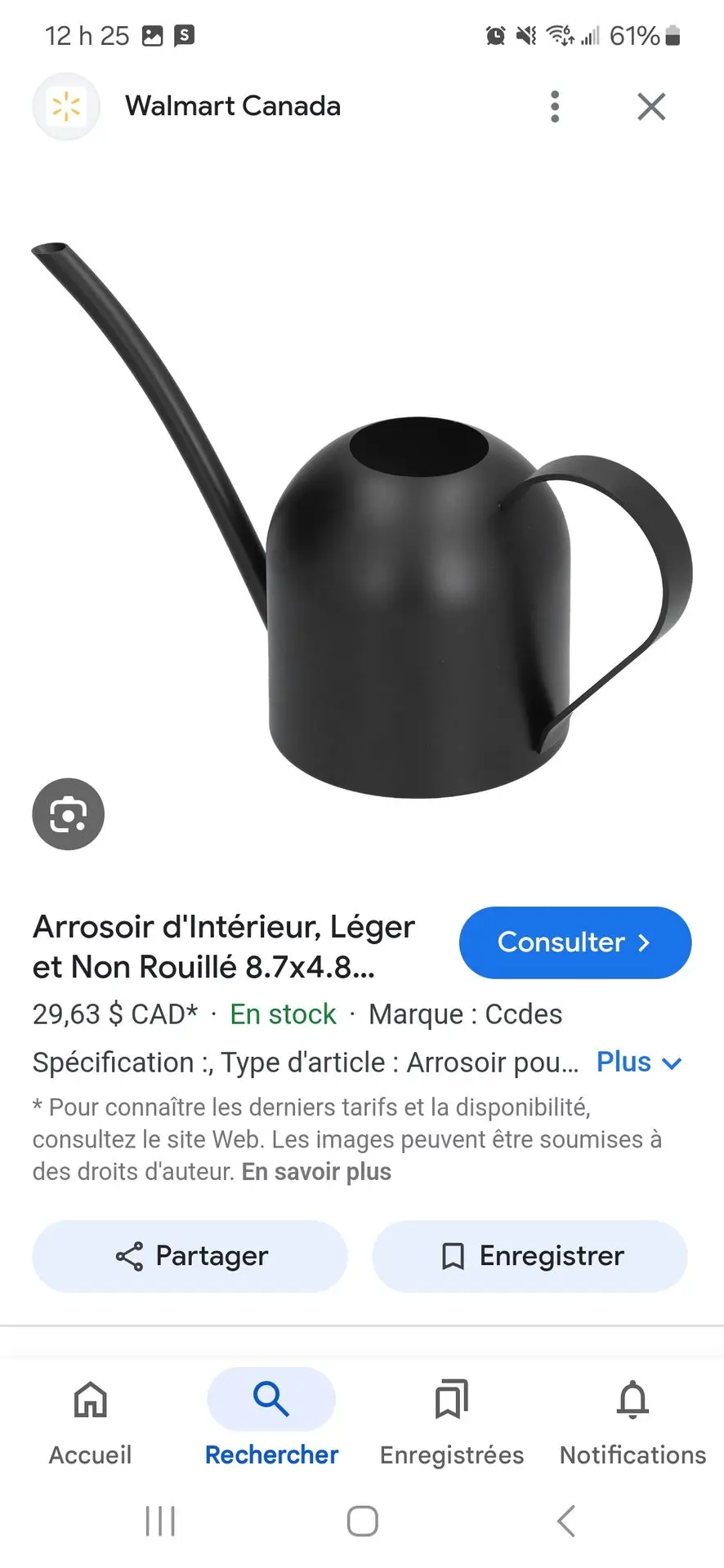
Task: Close the Walmart Canada image viewer
Action: click(x=651, y=106)
